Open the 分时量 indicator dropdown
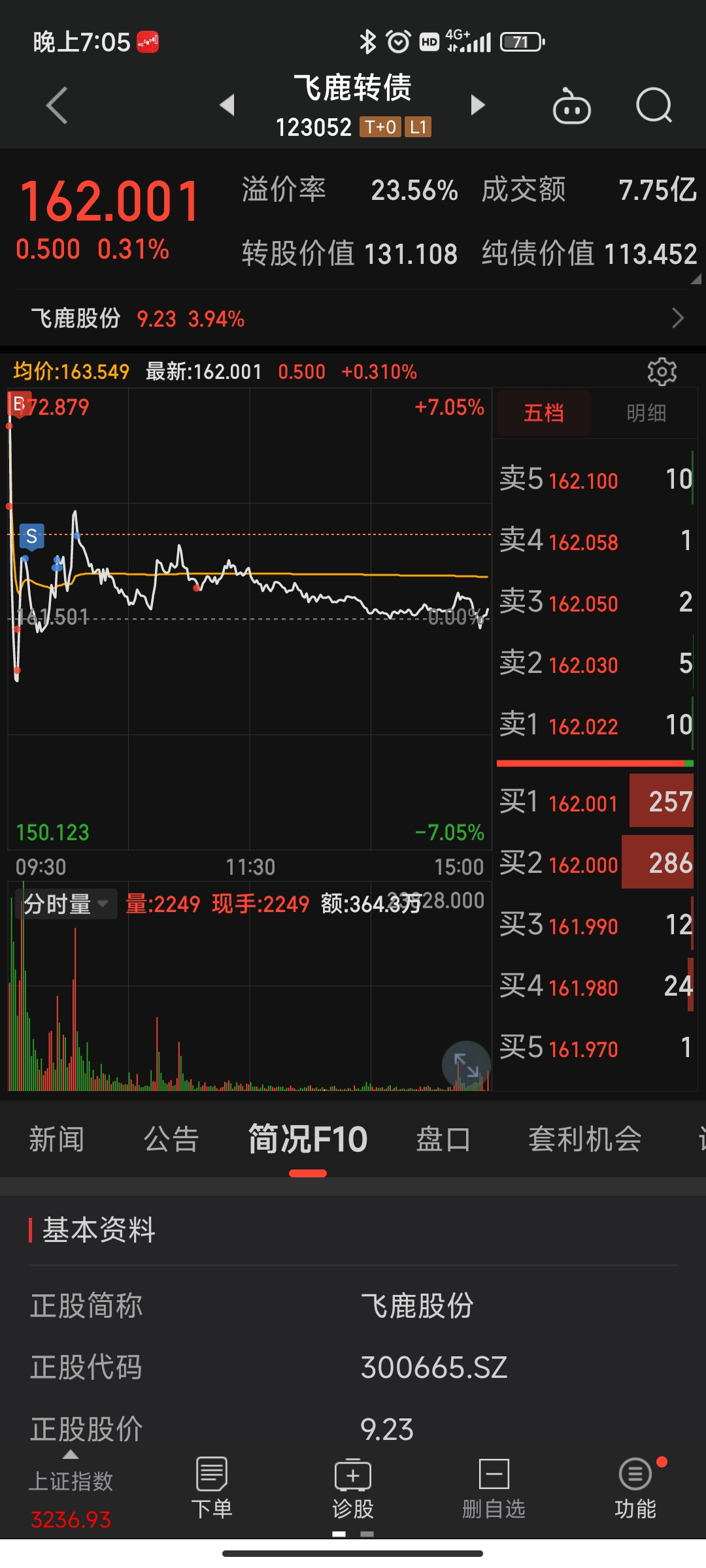 [x=66, y=904]
